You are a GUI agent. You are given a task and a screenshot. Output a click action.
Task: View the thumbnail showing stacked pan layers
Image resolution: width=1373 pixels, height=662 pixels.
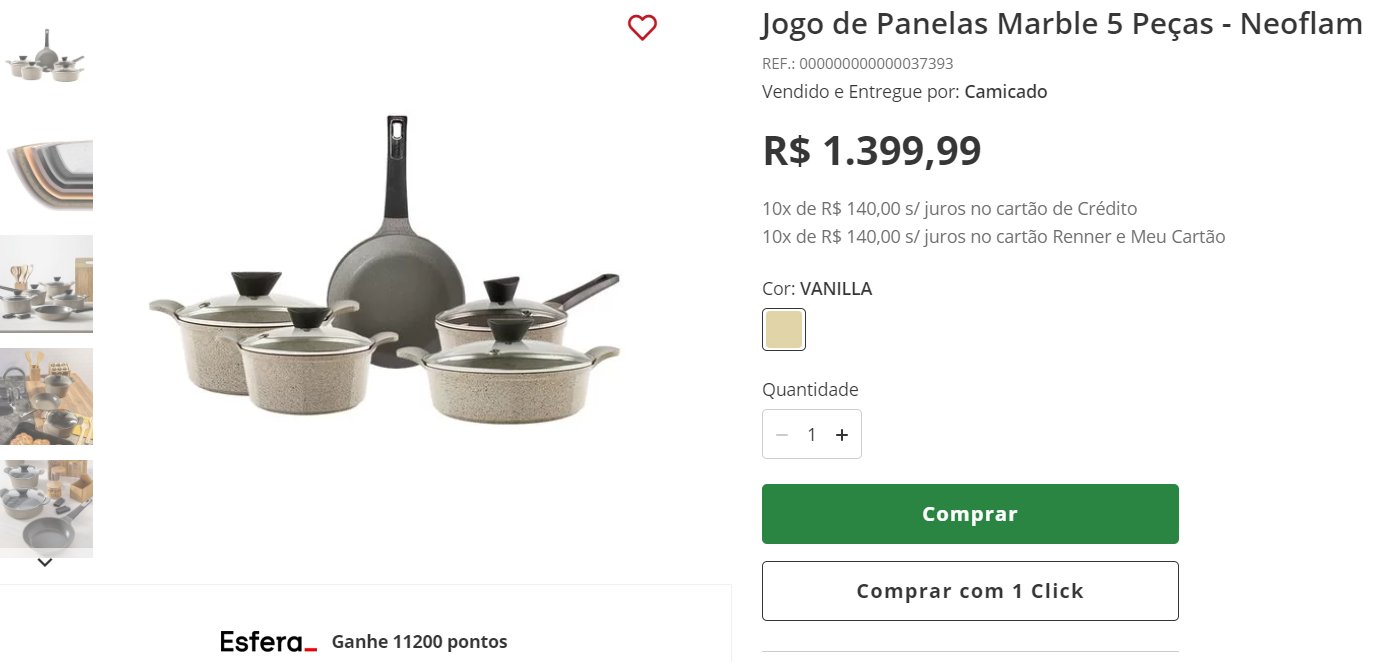click(x=48, y=170)
